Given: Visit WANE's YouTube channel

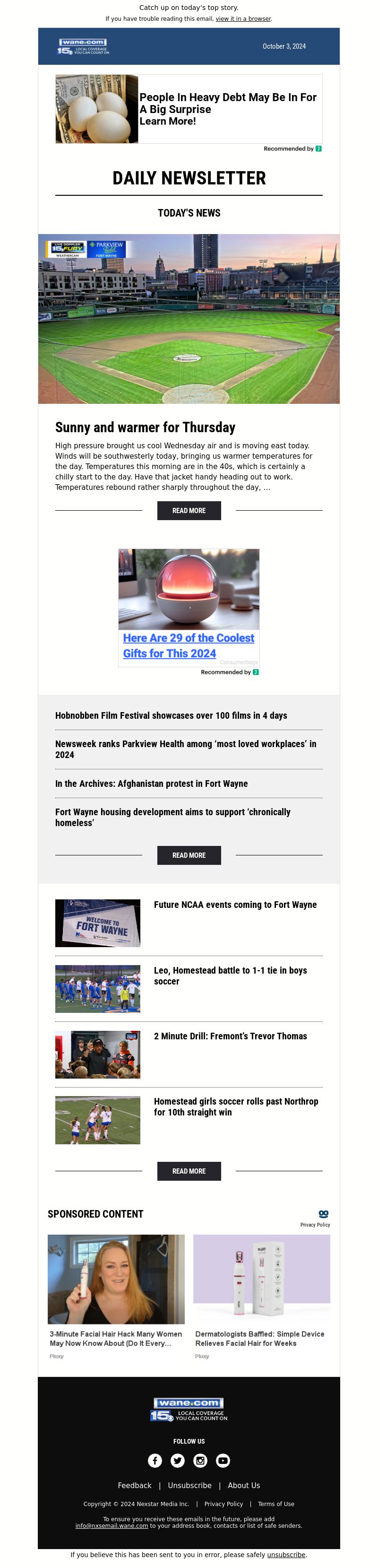Looking at the screenshot, I should [223, 1460].
